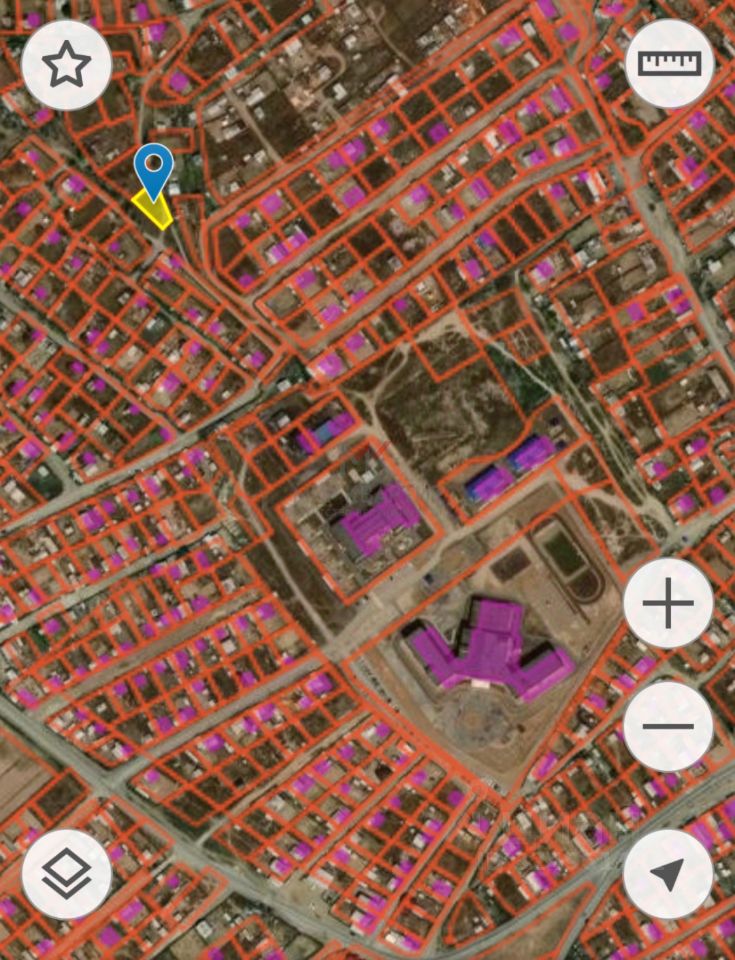Tap the star favorites button
The width and height of the screenshot is (735, 960).
[66, 65]
